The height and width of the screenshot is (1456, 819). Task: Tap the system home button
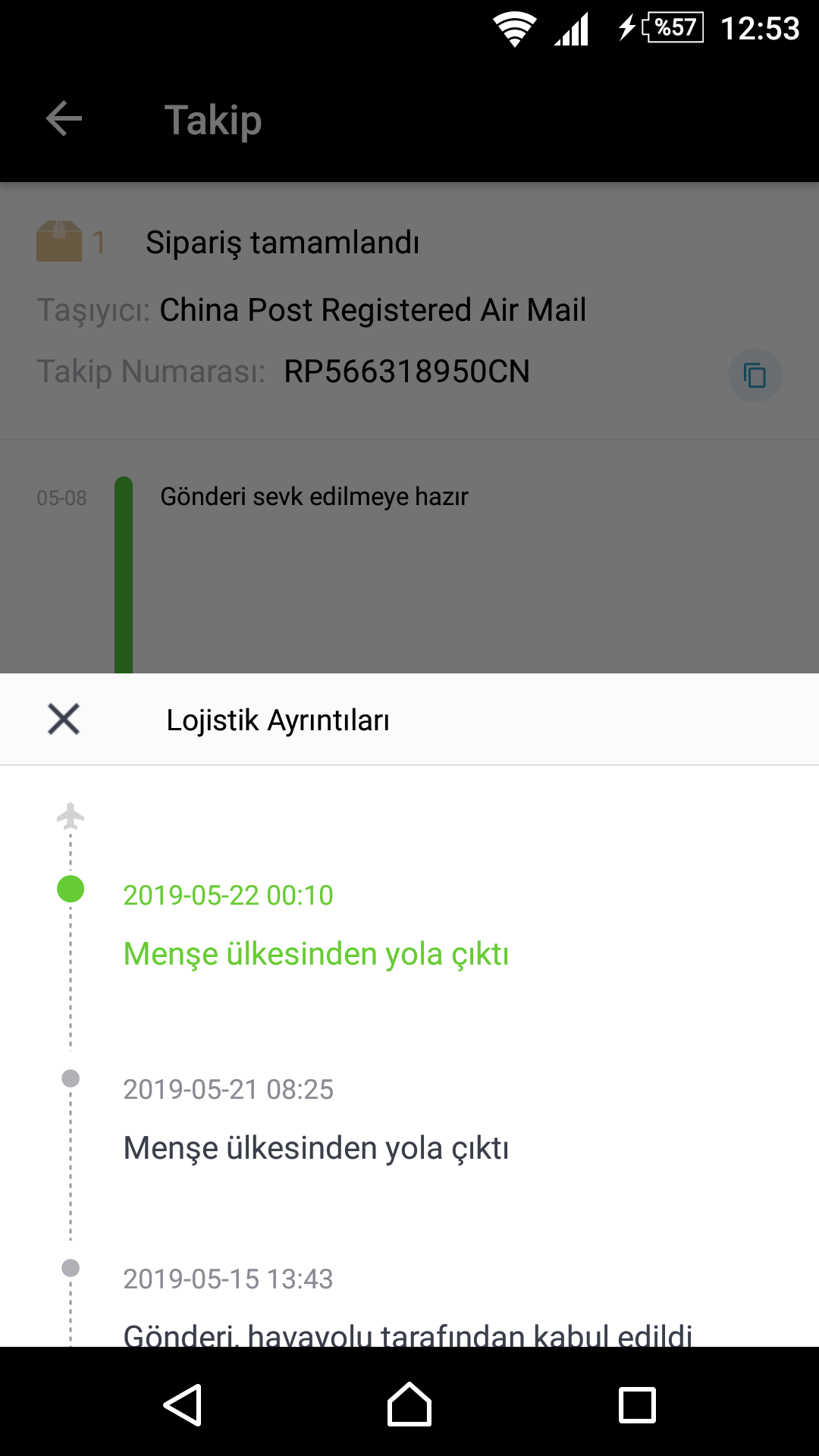409,1404
